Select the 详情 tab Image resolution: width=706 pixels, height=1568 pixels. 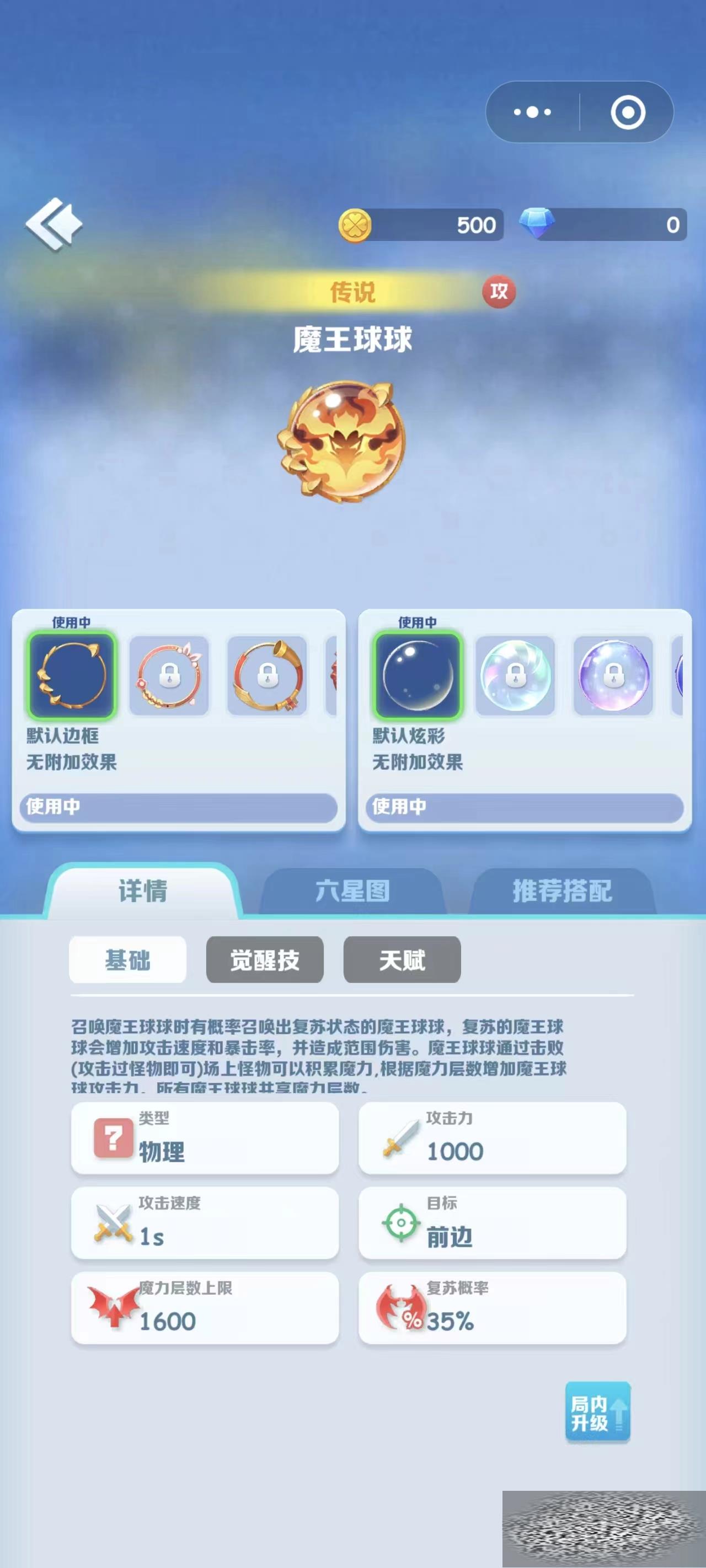pos(142,891)
